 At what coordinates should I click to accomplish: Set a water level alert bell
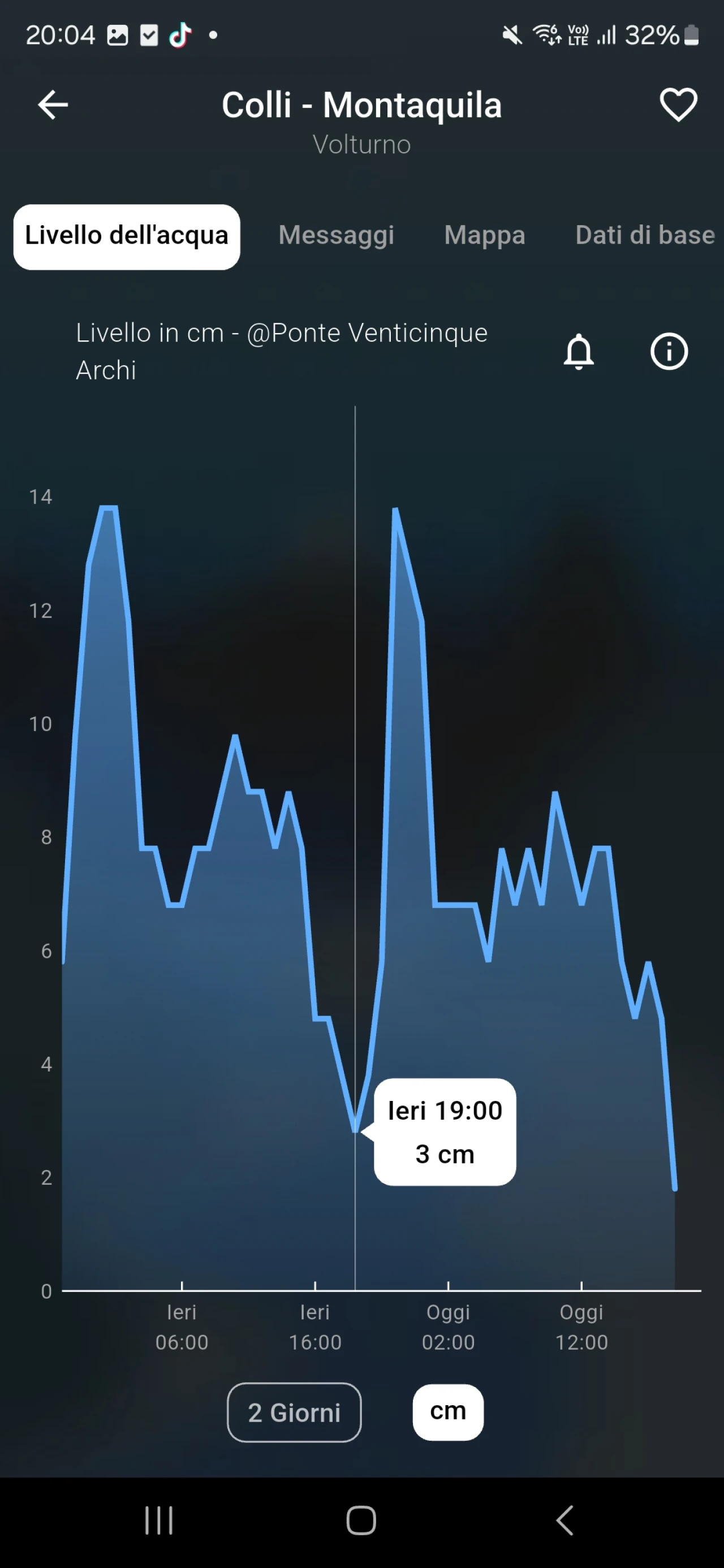pyautogui.click(x=579, y=351)
